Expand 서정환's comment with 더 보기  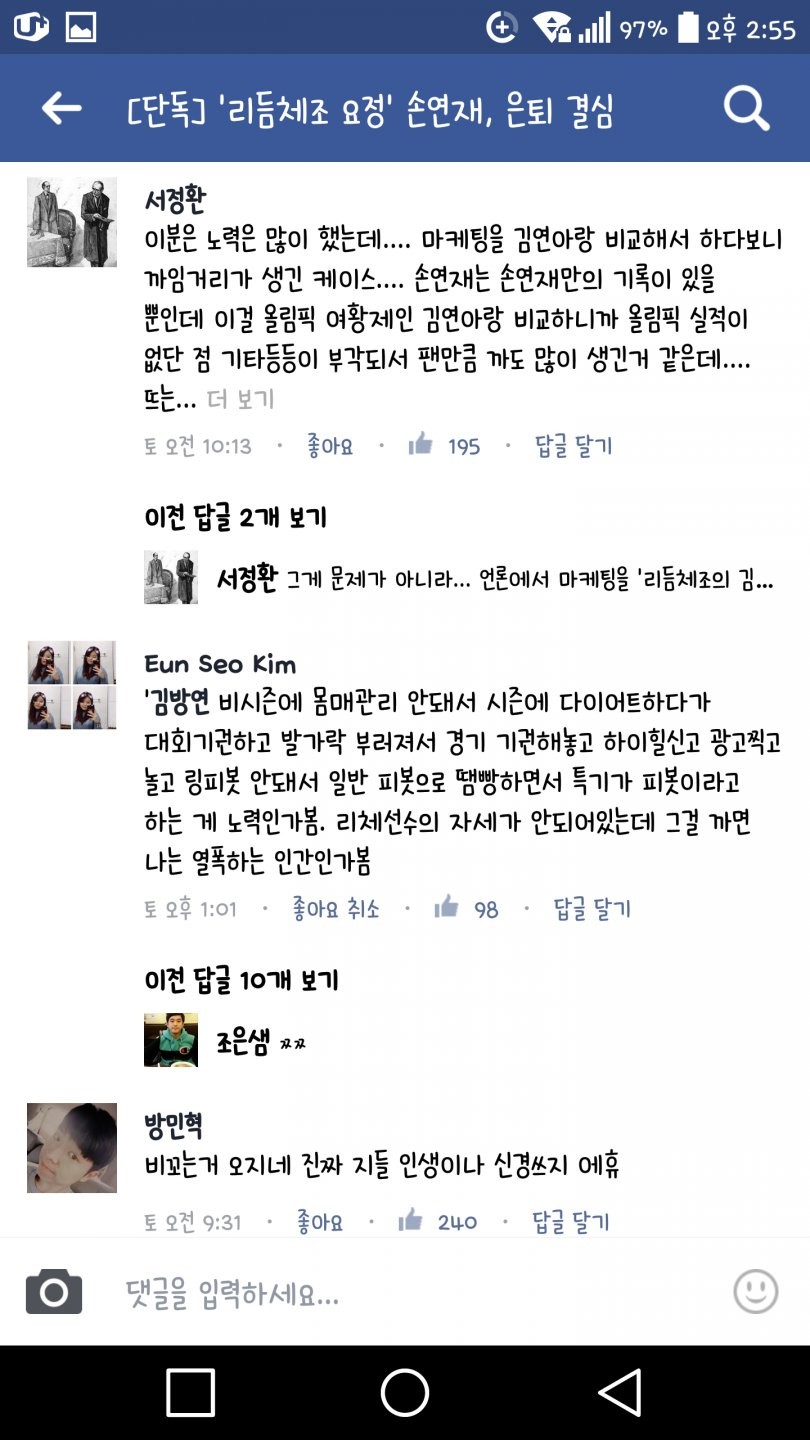coord(240,400)
